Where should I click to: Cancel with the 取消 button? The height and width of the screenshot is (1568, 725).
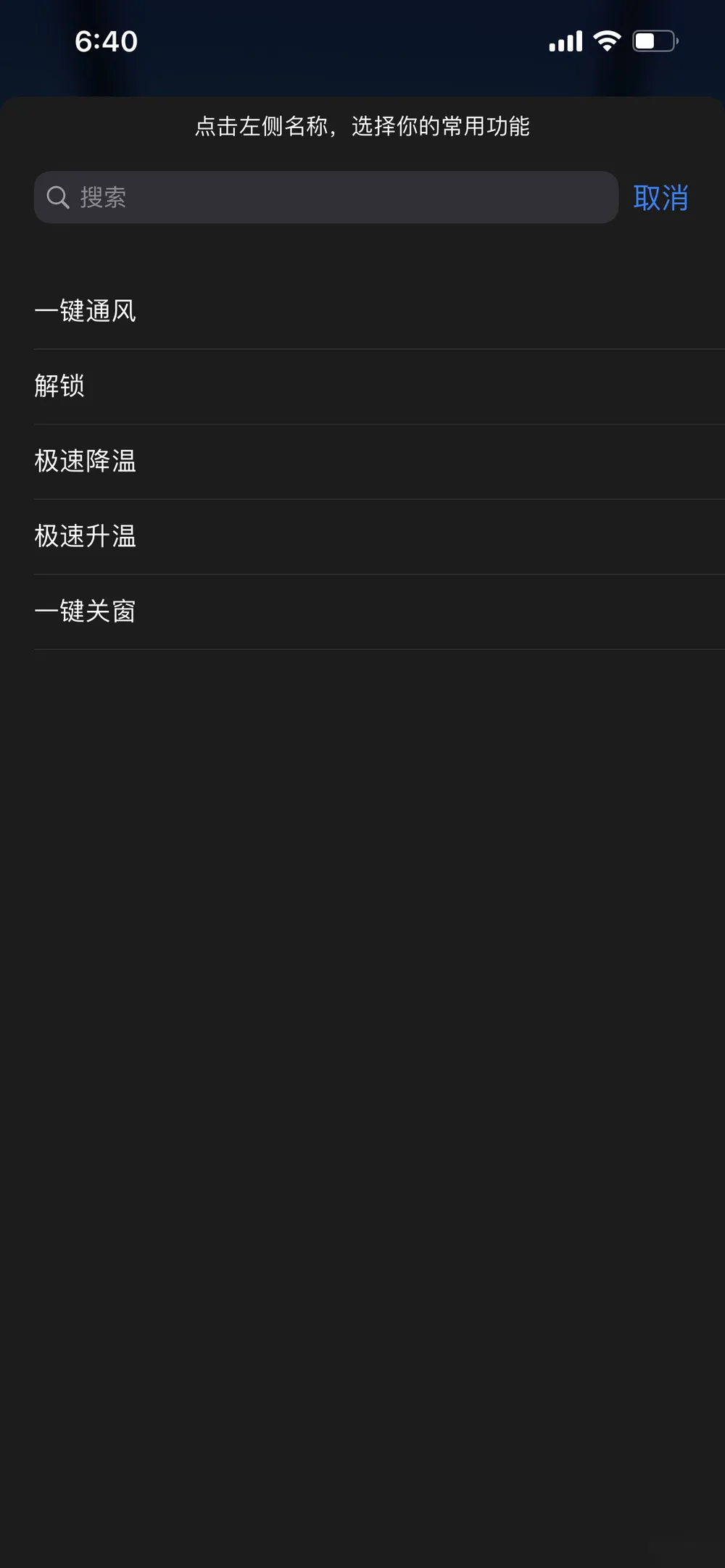[x=660, y=198]
